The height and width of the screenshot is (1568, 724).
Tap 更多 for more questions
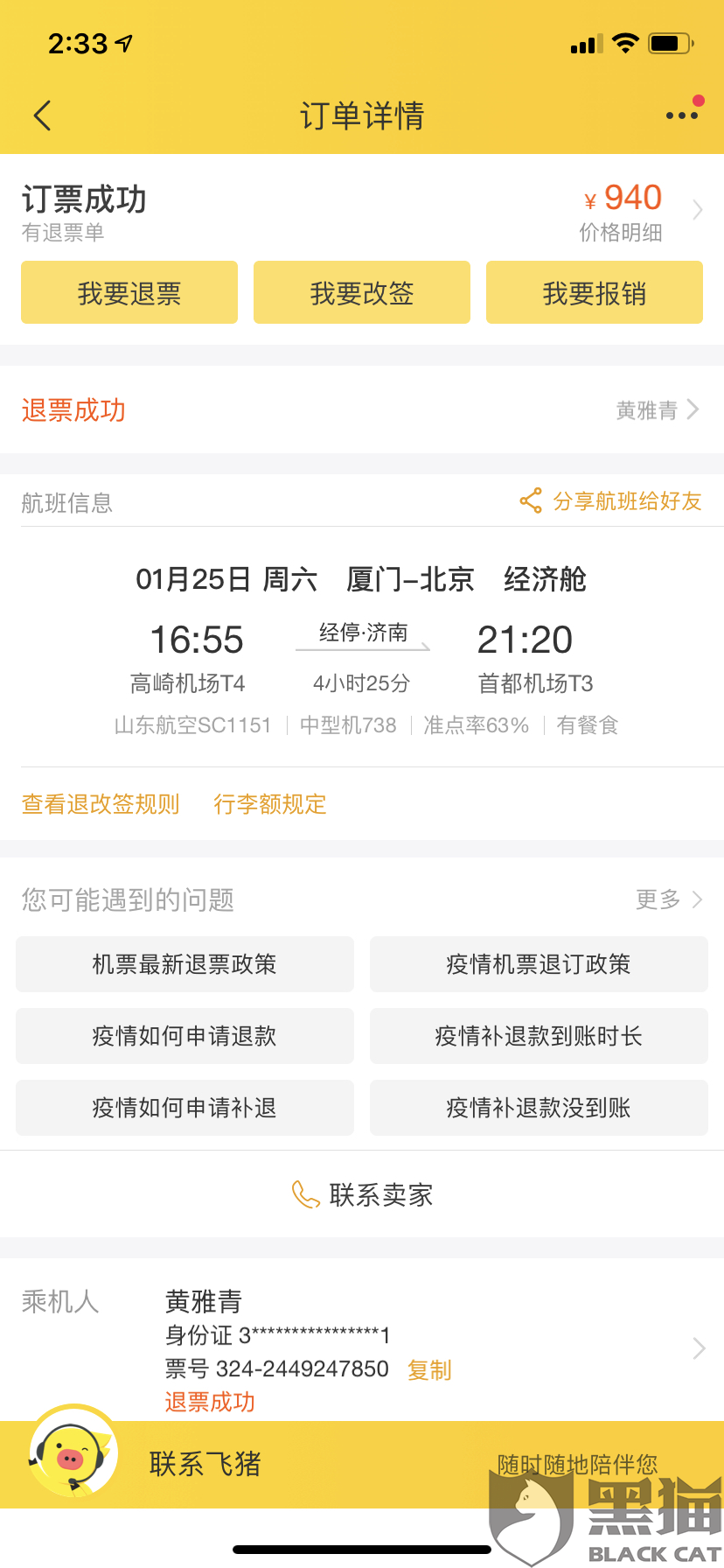point(669,899)
